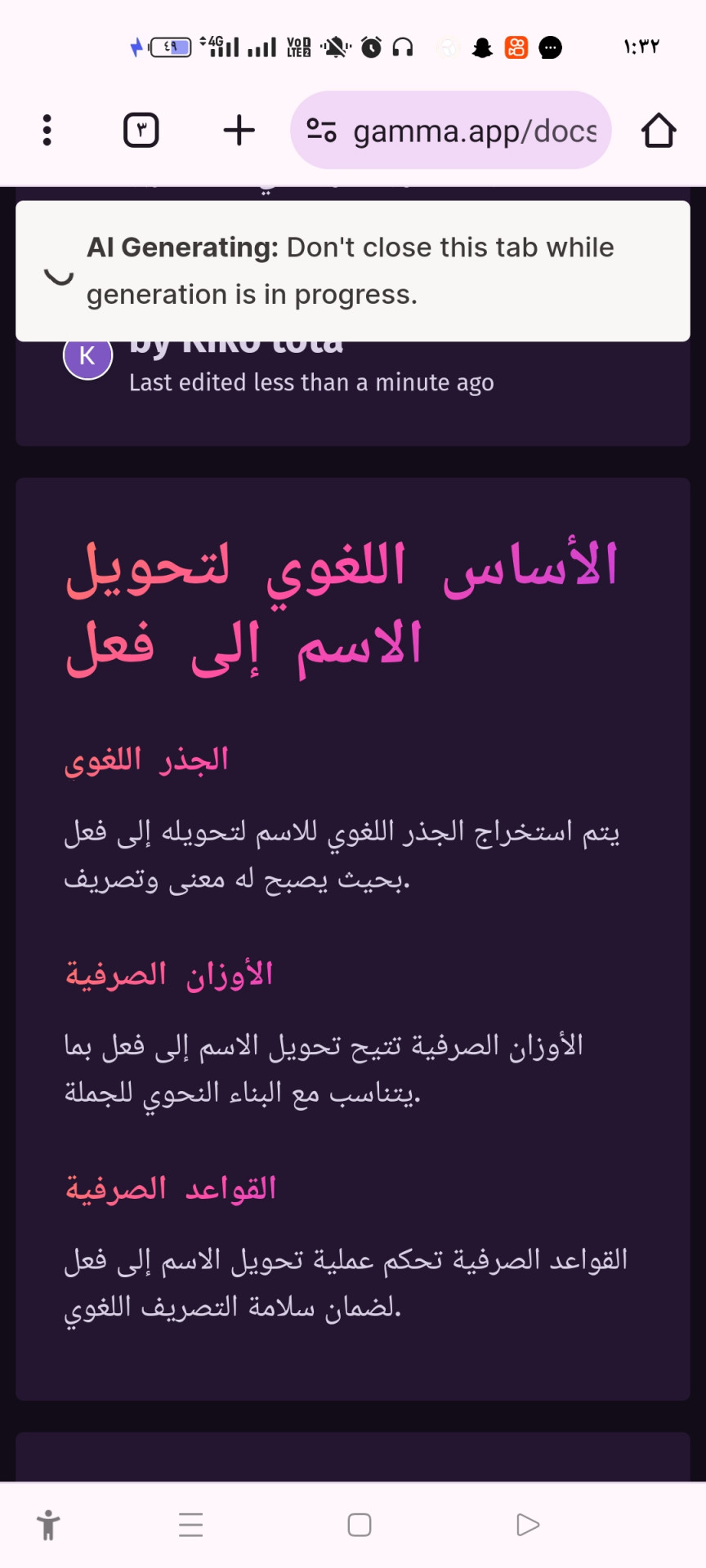Open the site settings icon in the address bar
The image size is (706, 1568).
[x=321, y=130]
